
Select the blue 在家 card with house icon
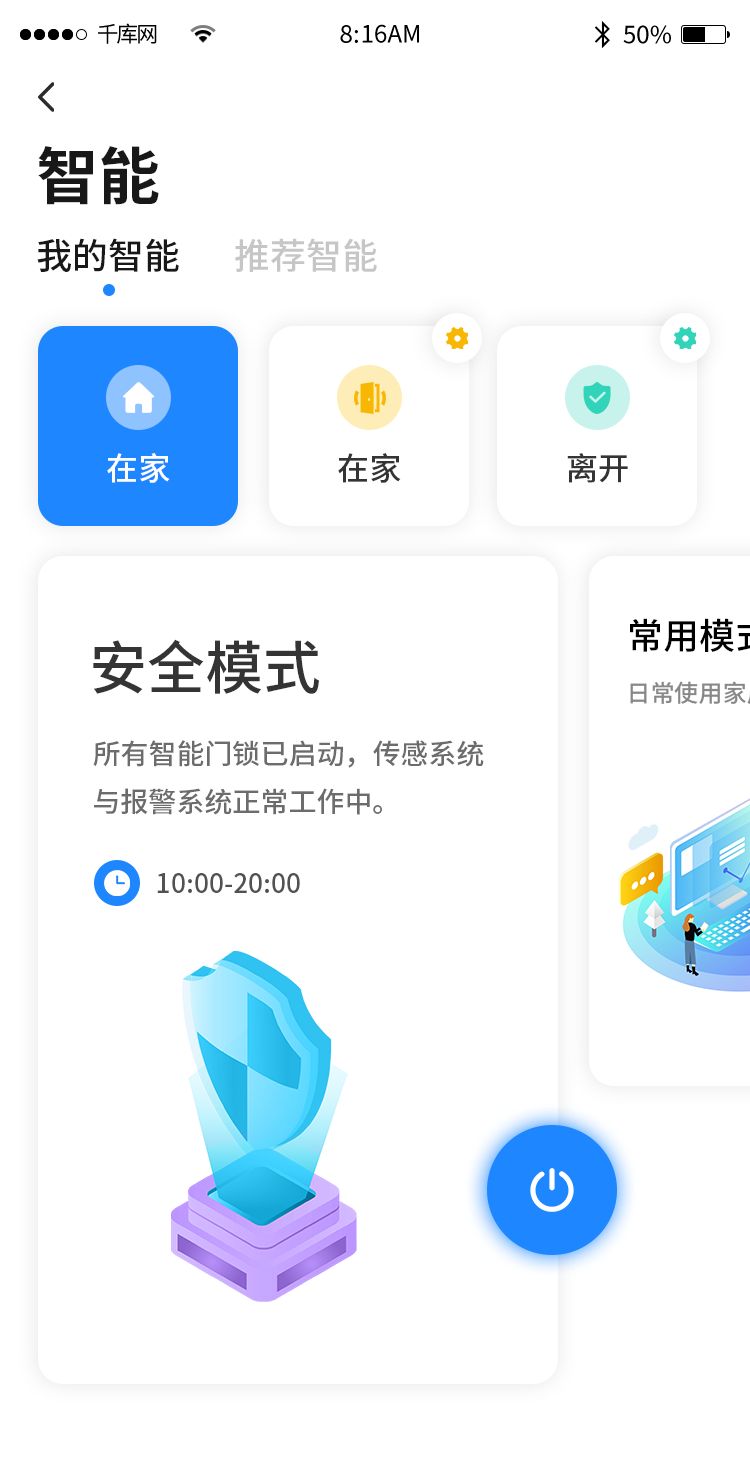click(138, 426)
